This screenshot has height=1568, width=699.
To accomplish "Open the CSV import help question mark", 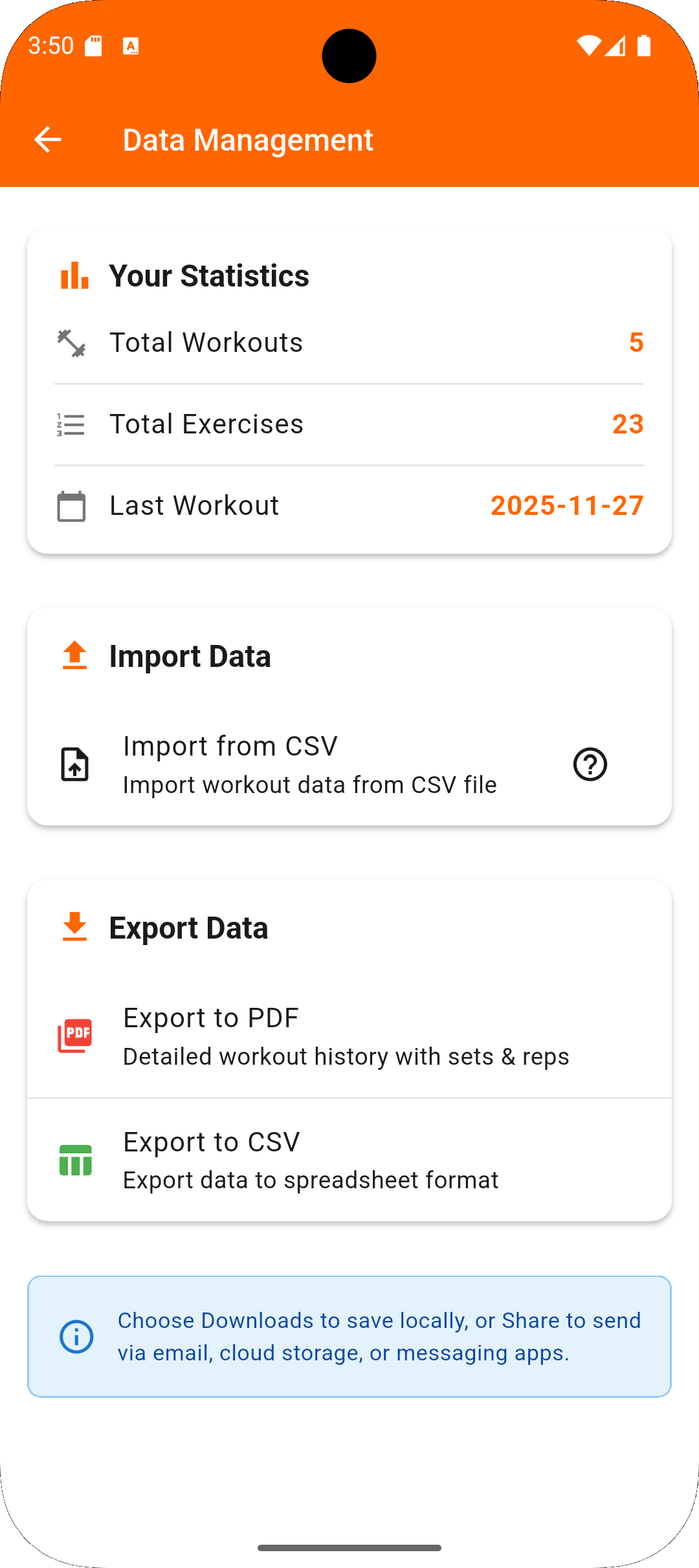I will tap(590, 764).
